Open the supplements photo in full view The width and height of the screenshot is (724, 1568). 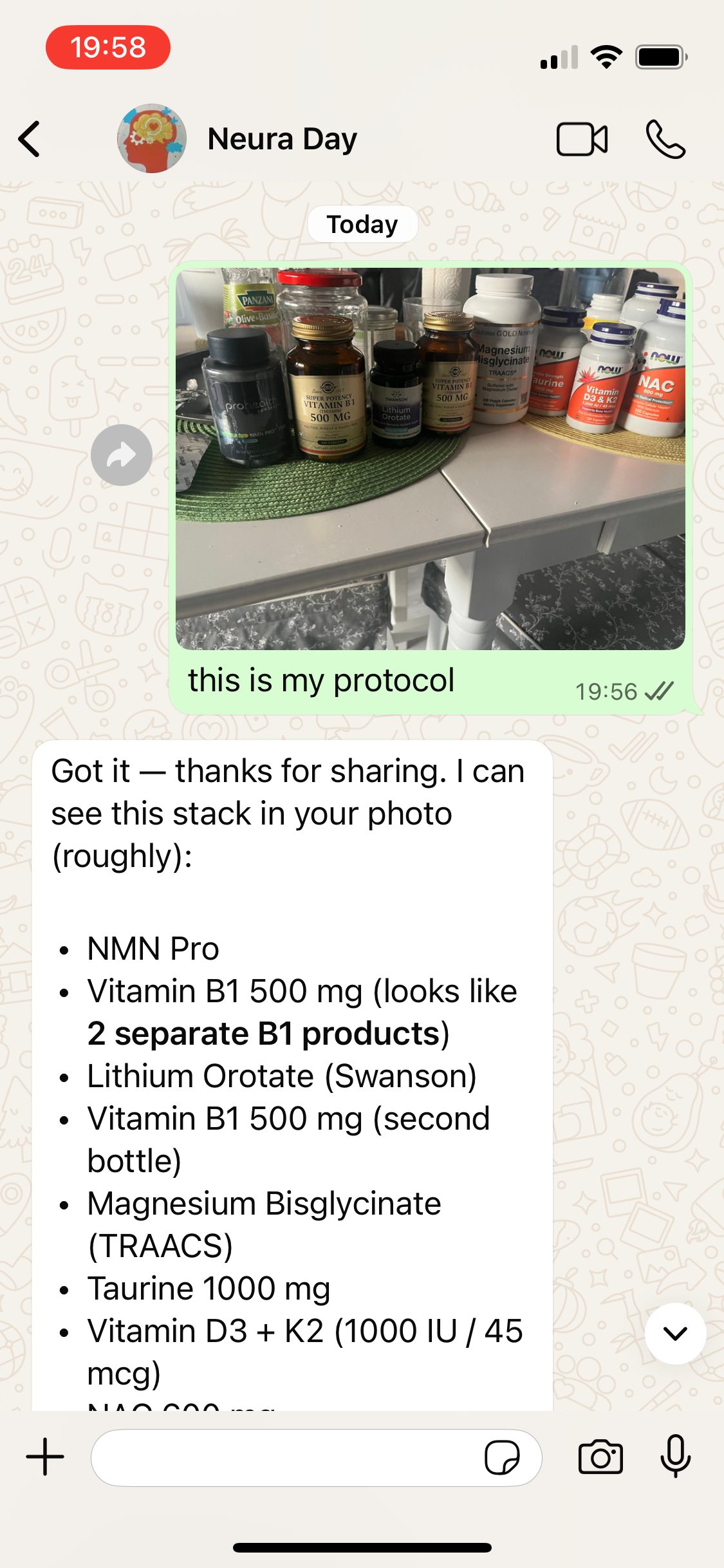(430, 458)
